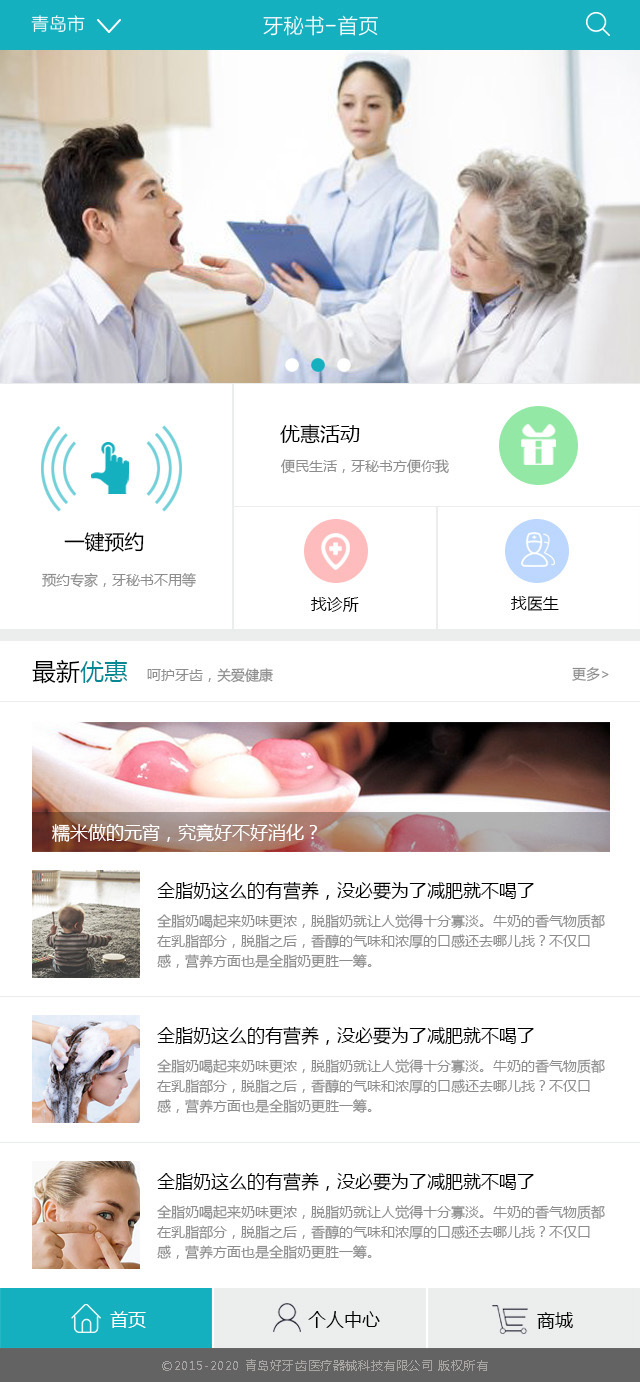Open 优惠活动 promotions
Screen dimensions: 640x1382
coord(436,446)
